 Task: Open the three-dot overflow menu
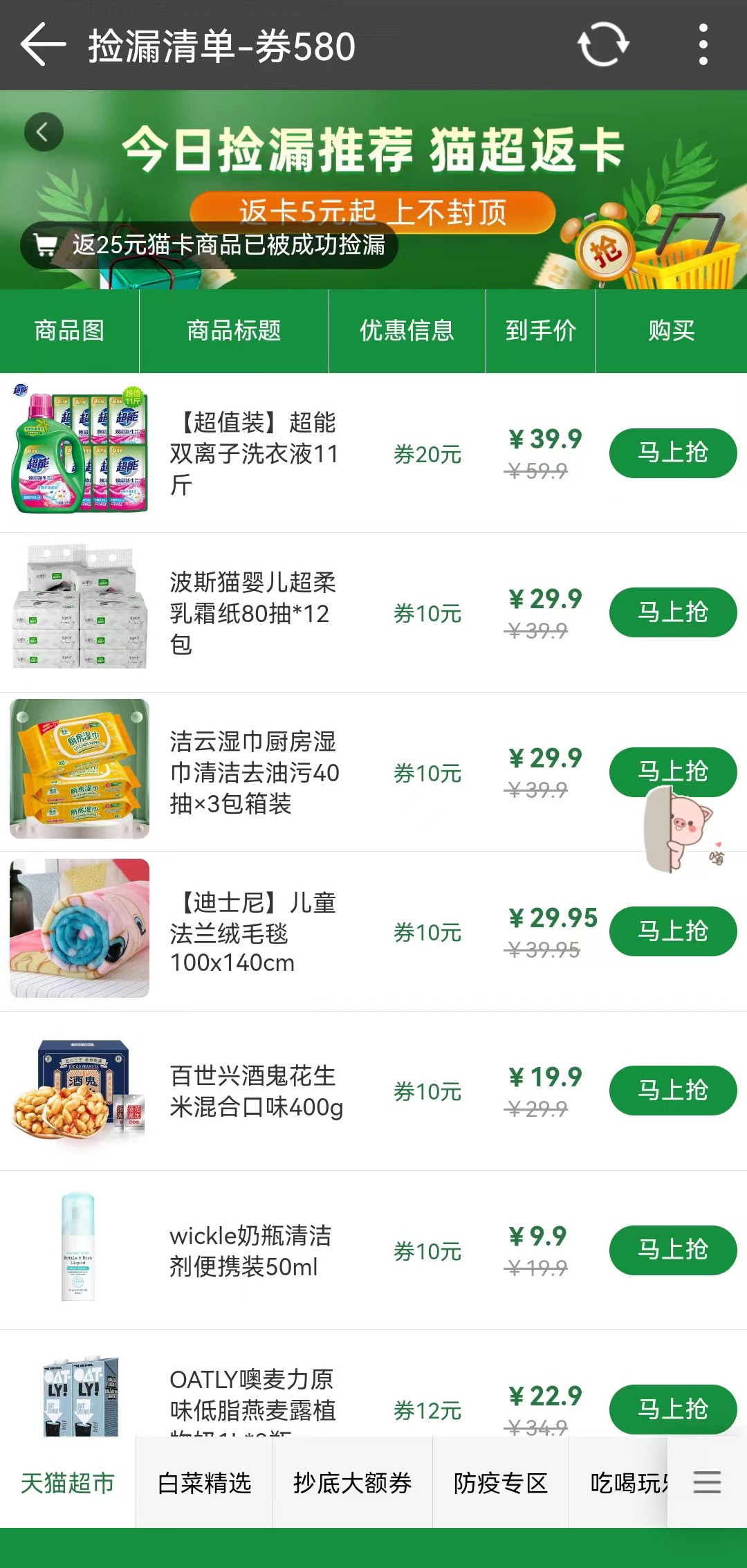[703, 45]
